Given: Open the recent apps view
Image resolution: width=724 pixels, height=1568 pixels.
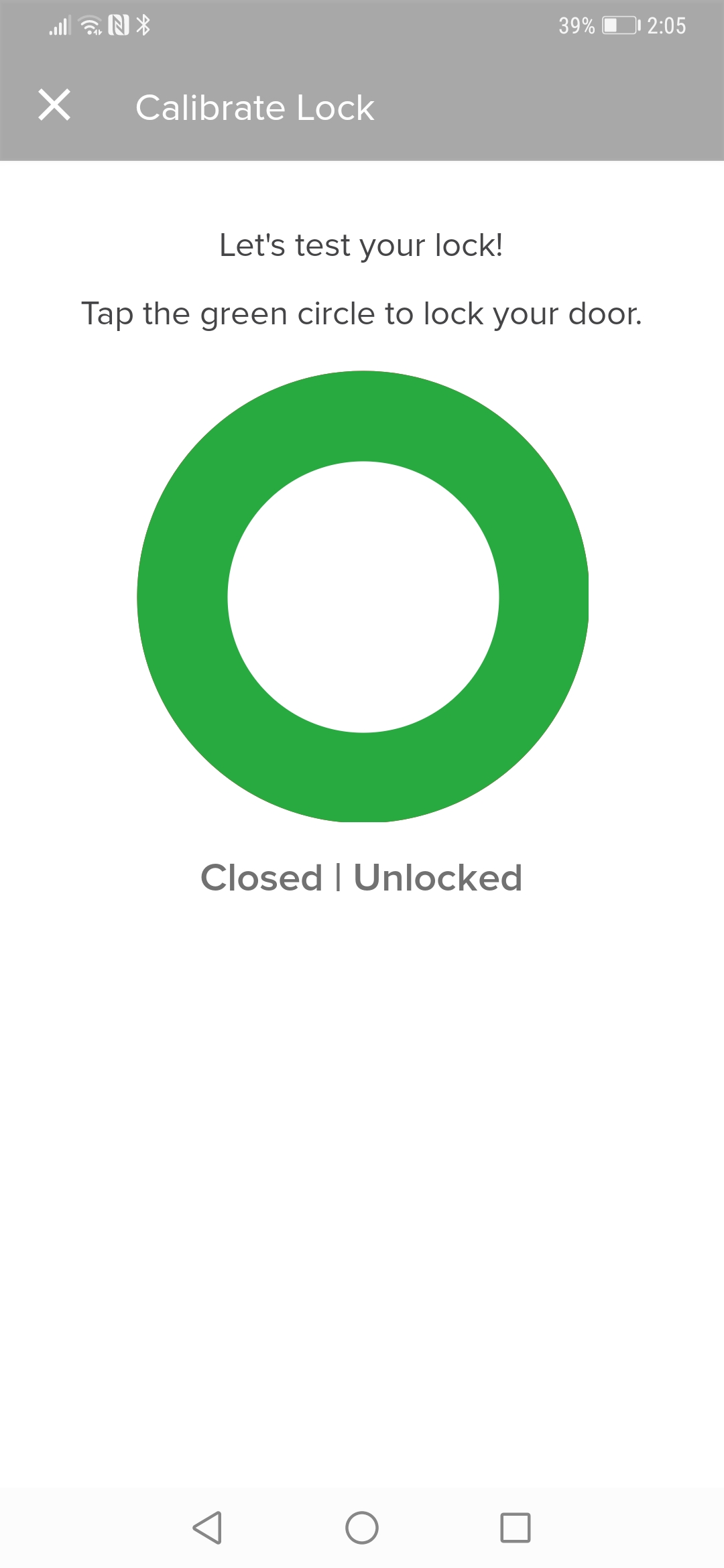Looking at the screenshot, I should coord(516,1528).
